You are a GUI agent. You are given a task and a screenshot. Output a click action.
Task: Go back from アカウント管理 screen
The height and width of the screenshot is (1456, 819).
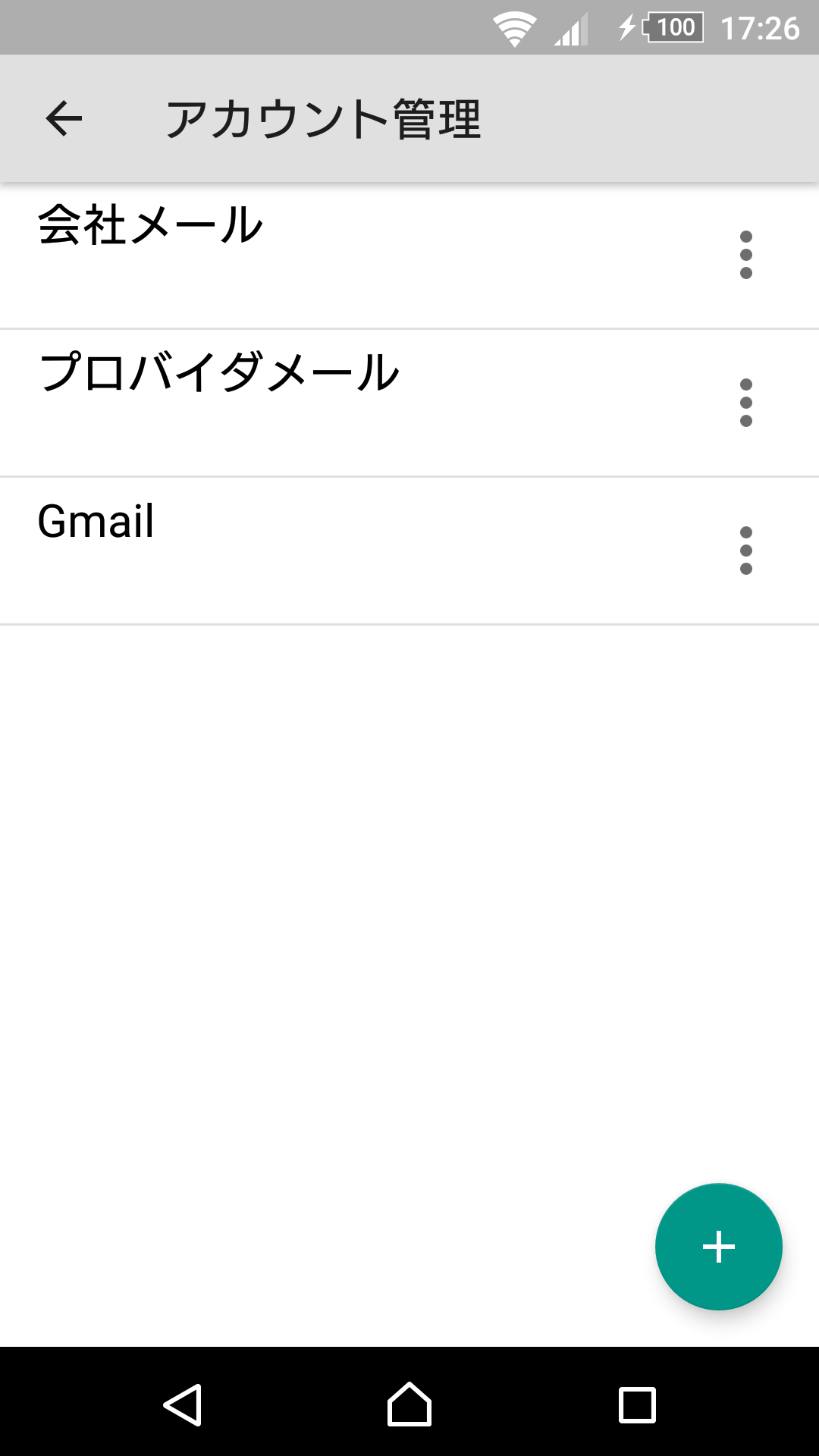[x=64, y=118]
